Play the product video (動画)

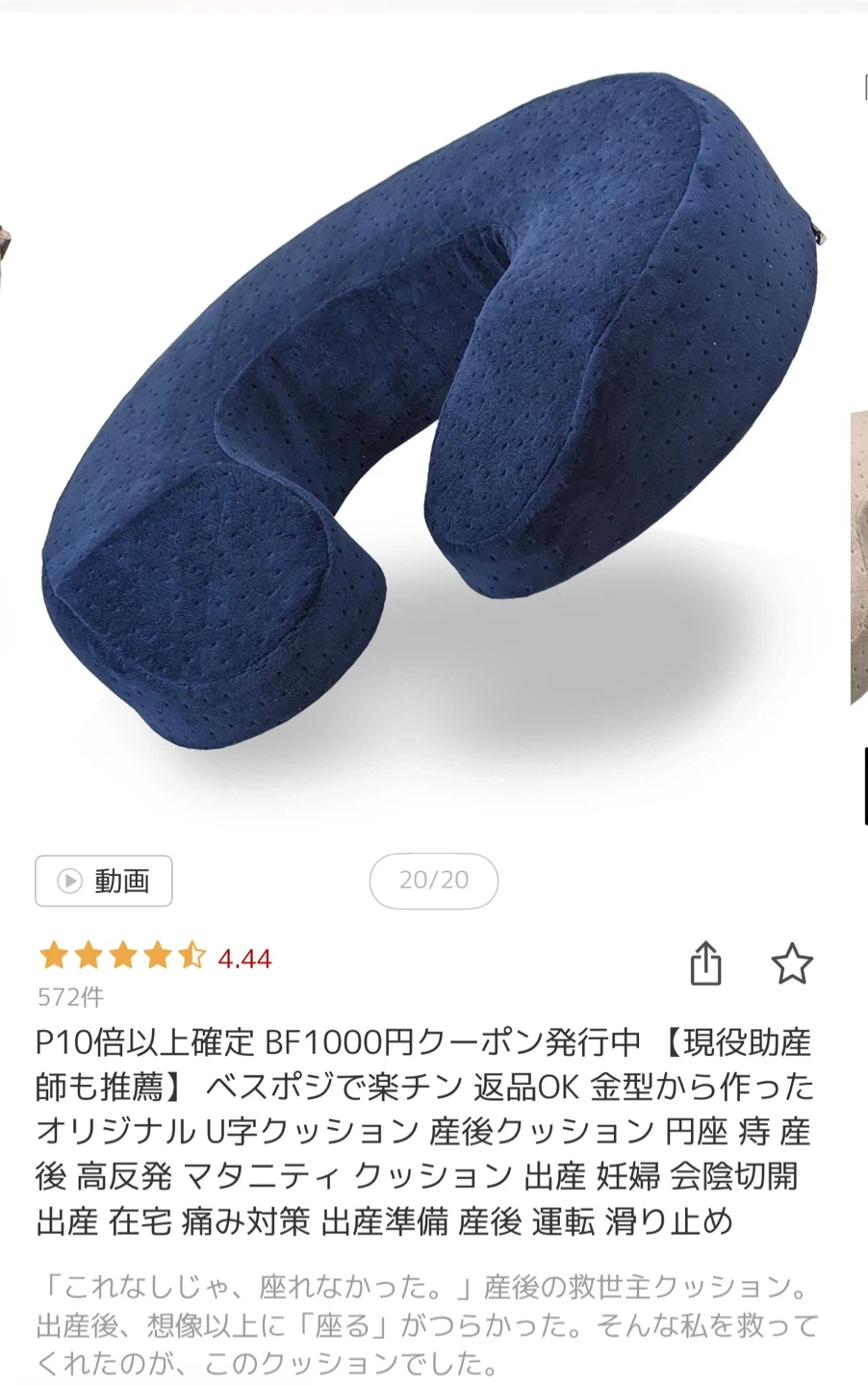104,881
